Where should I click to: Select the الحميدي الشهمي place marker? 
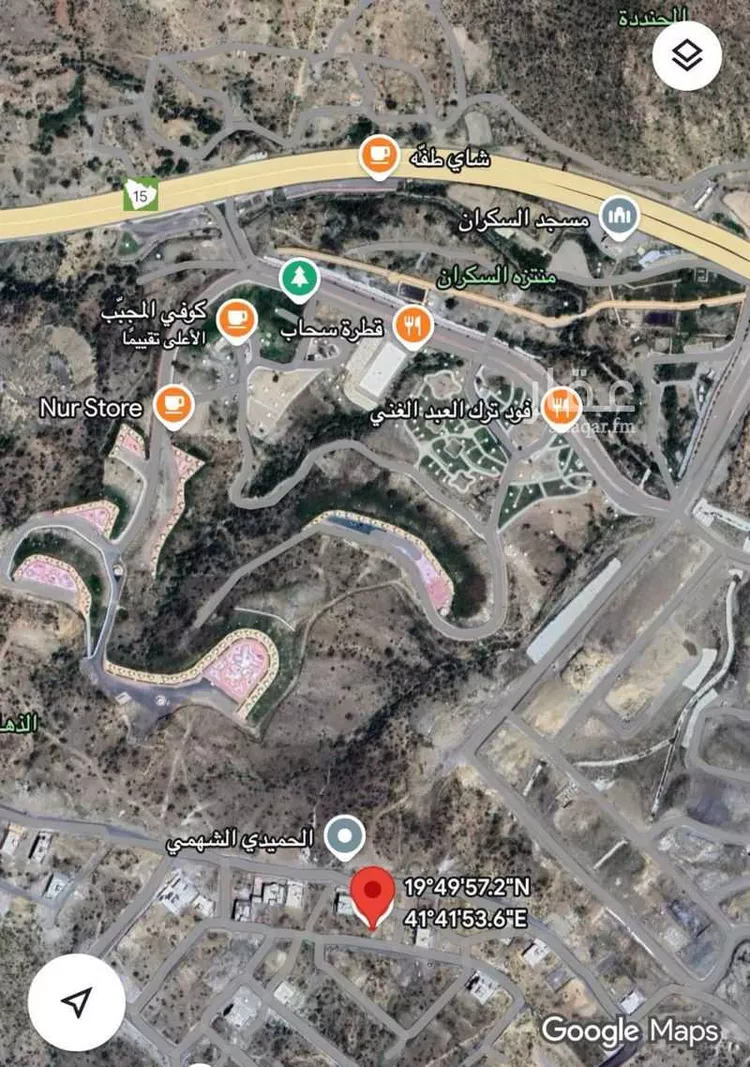pyautogui.click(x=346, y=836)
